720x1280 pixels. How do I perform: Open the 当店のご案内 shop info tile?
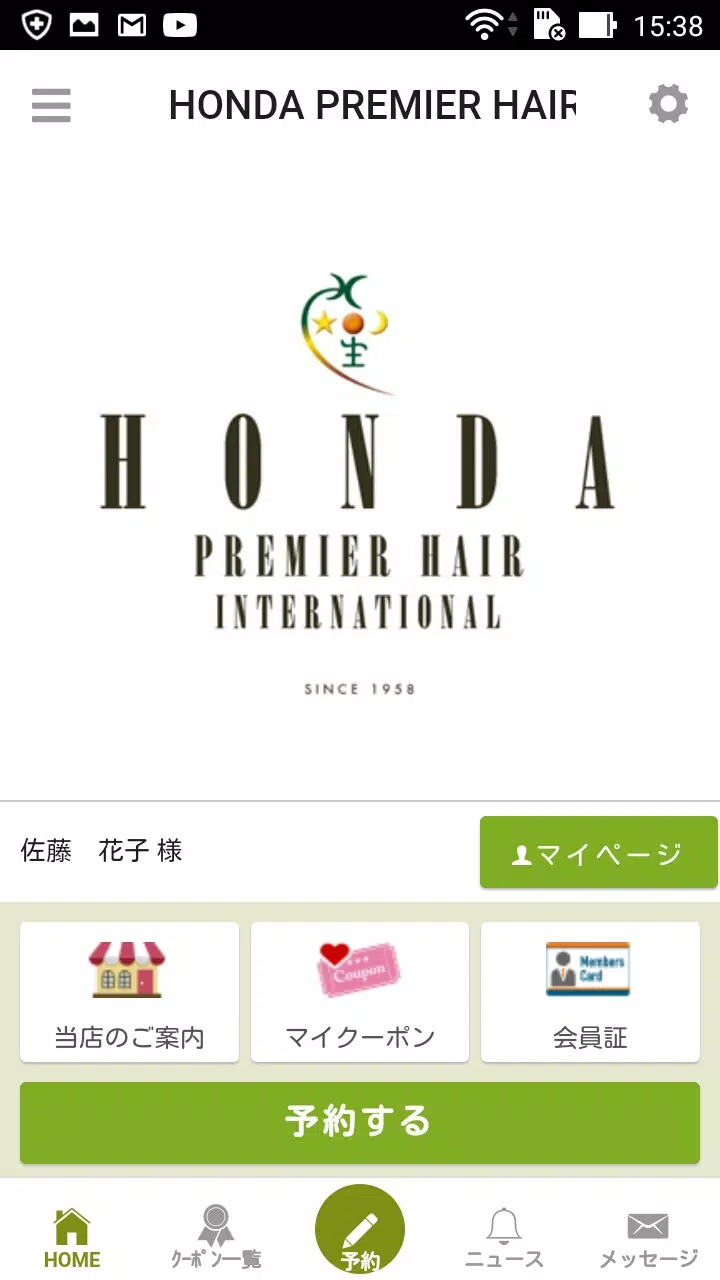point(129,992)
